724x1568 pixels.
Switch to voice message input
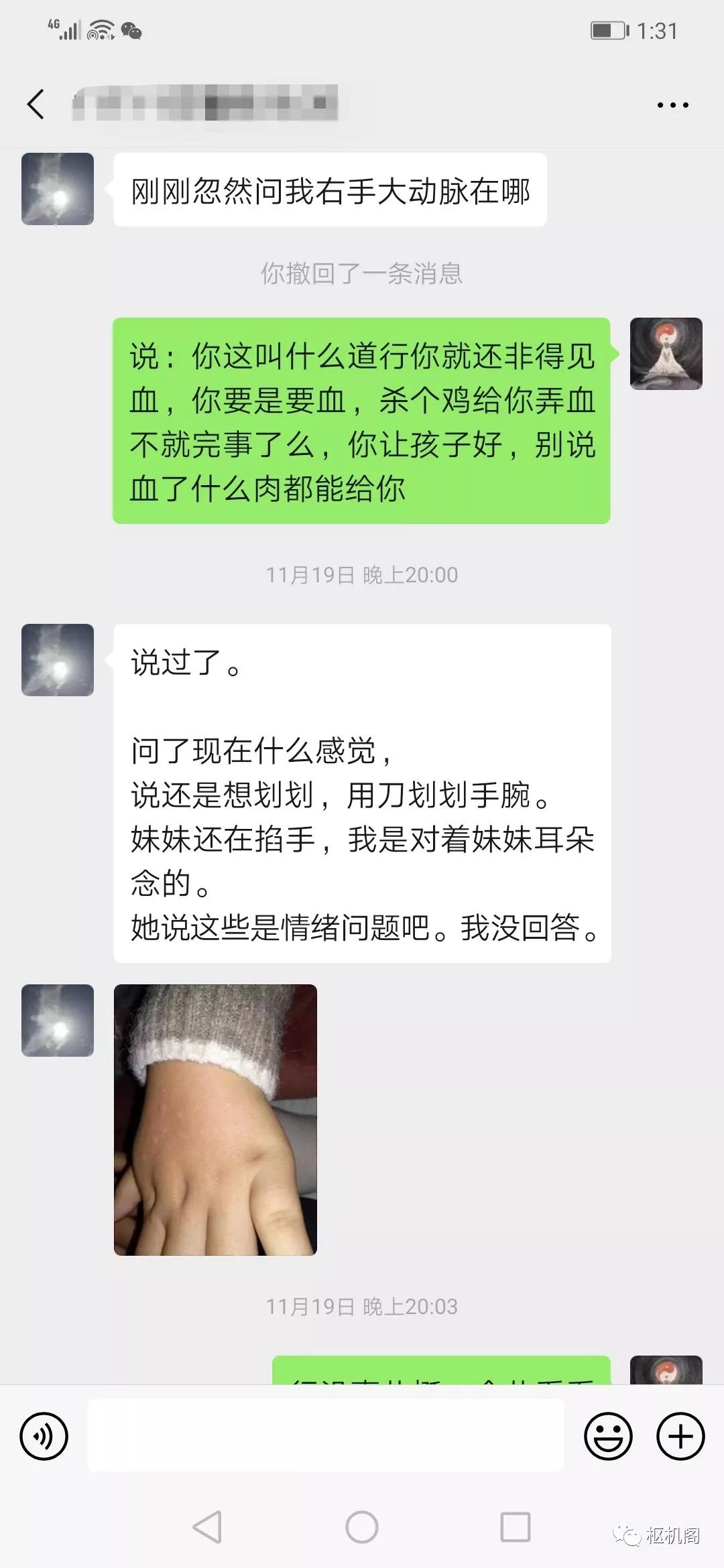pyautogui.click(x=44, y=1436)
